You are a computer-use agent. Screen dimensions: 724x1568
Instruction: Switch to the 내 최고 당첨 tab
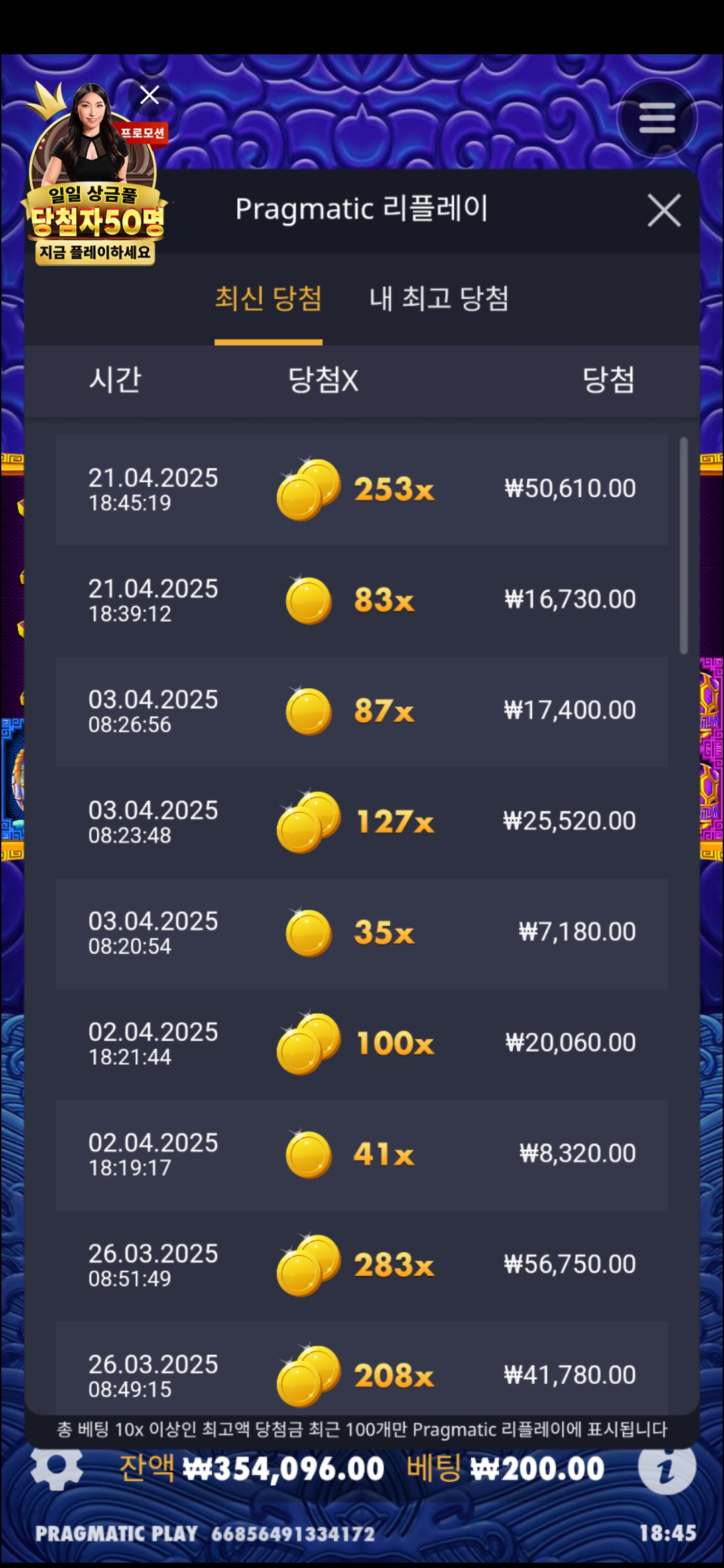point(439,299)
